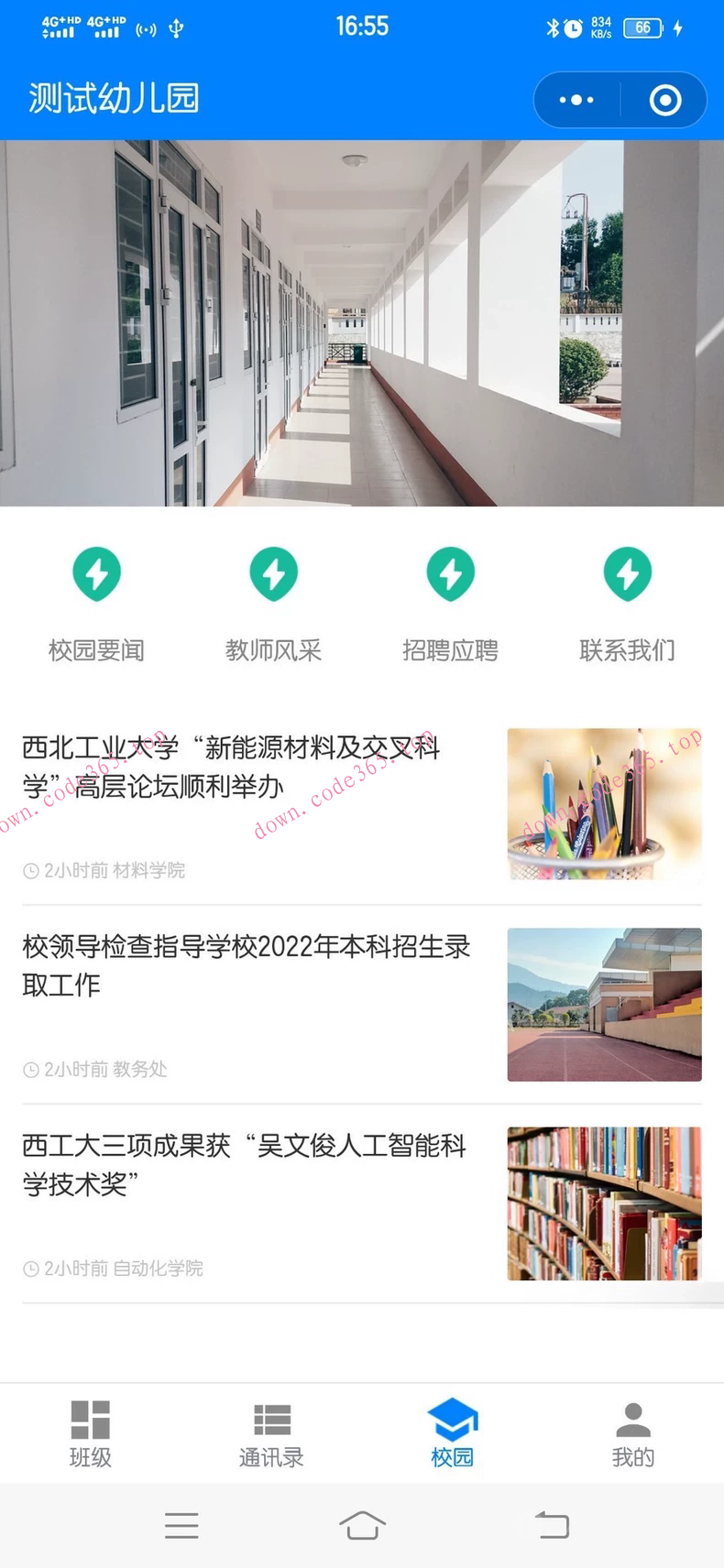
Task: Tap the clock icon beside 材料学院 timestamp
Action: click(x=30, y=870)
